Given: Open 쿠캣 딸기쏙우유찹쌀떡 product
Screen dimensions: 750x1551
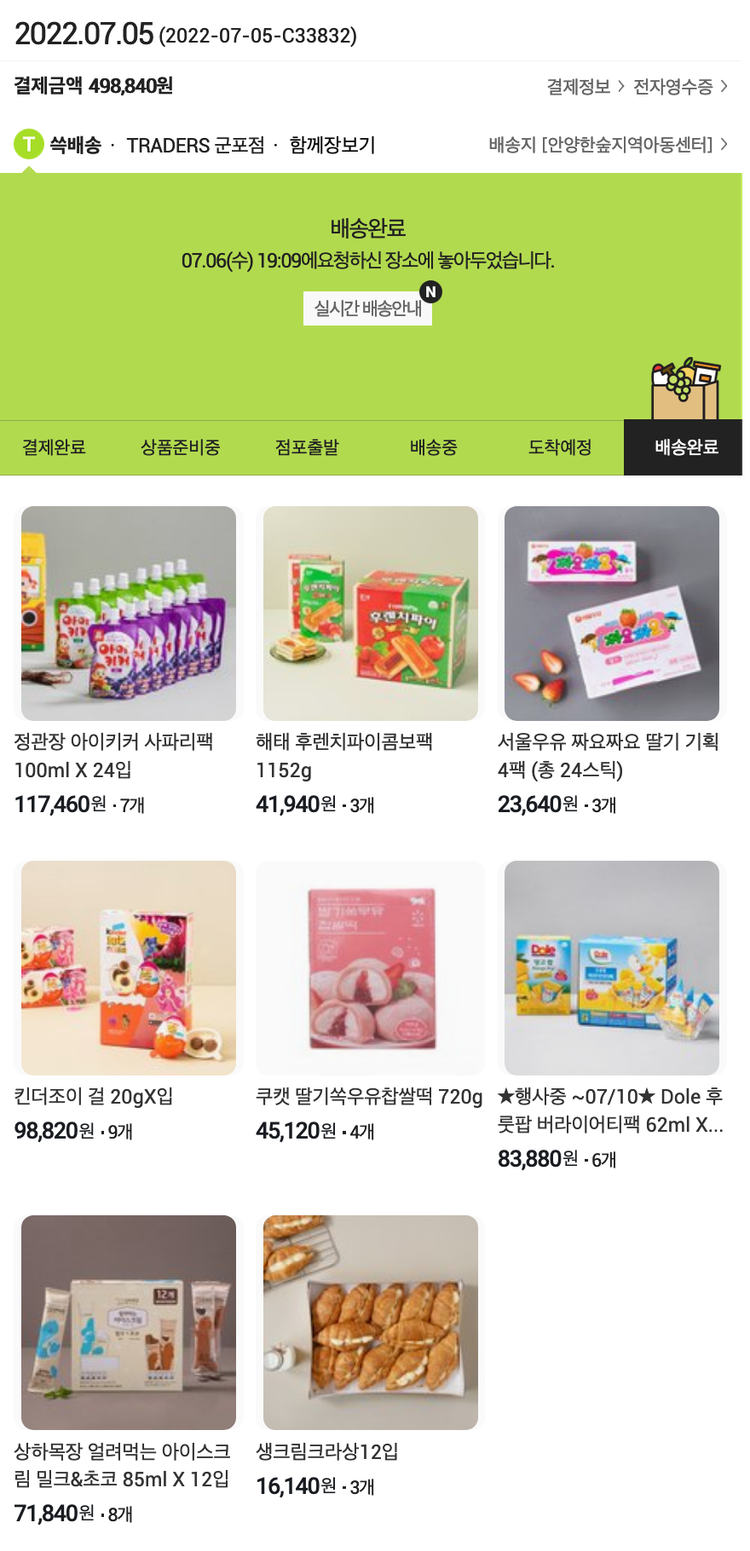Looking at the screenshot, I should click(370, 967).
